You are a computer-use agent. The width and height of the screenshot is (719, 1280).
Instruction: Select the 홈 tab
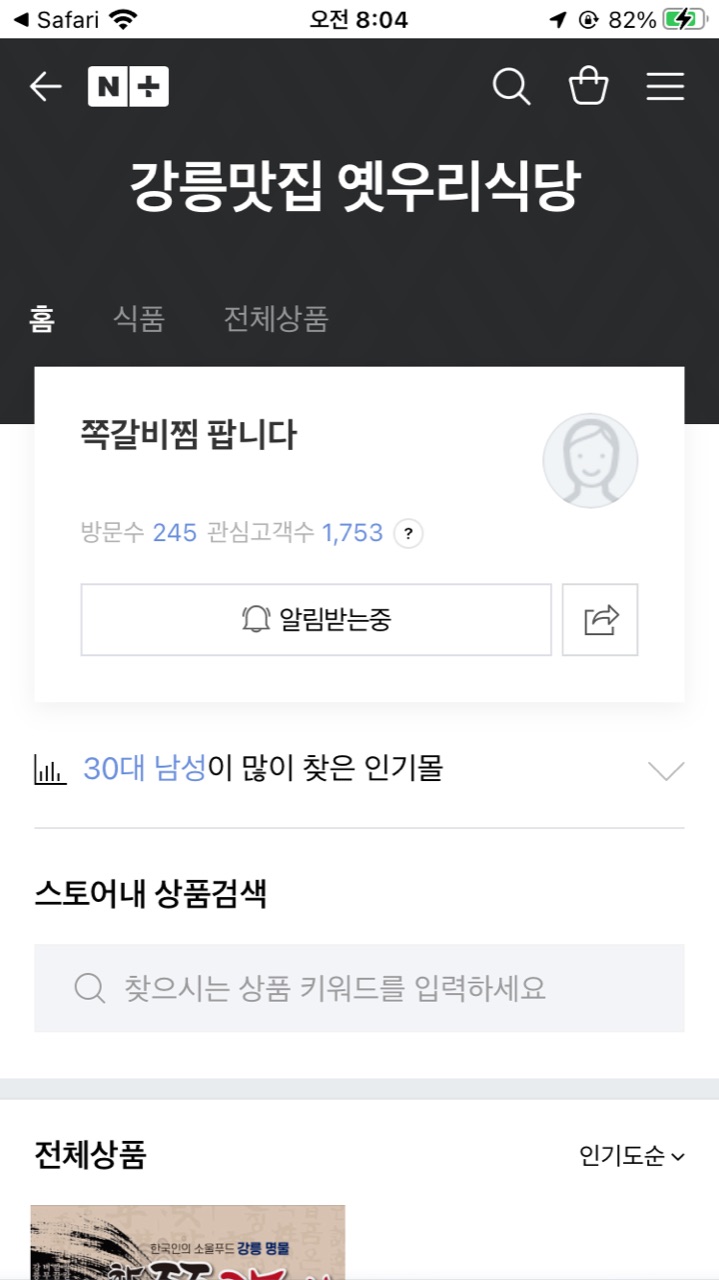(42, 319)
